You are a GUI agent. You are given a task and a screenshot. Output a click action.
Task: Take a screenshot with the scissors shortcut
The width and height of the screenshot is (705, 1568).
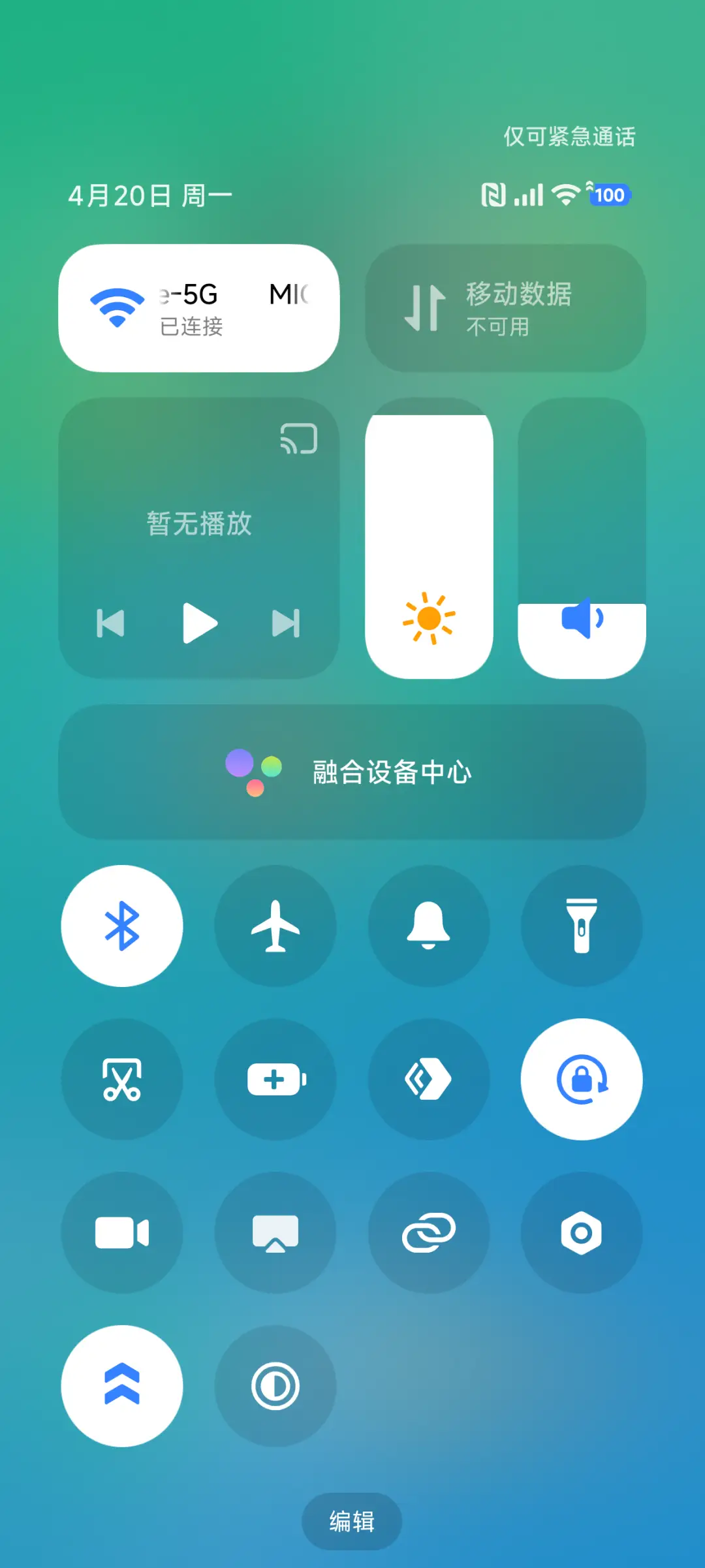[x=123, y=1079]
